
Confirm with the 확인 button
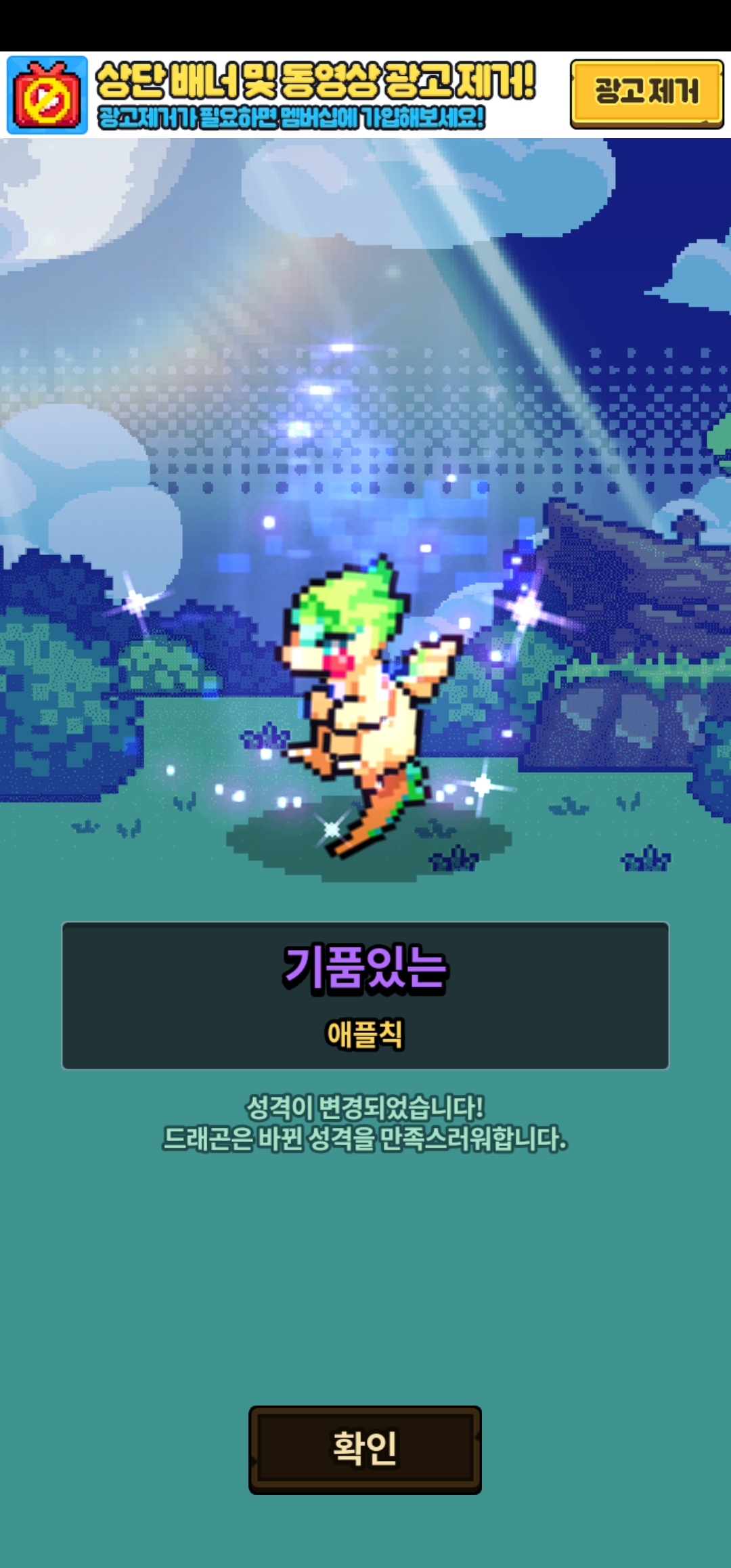[x=365, y=1450]
